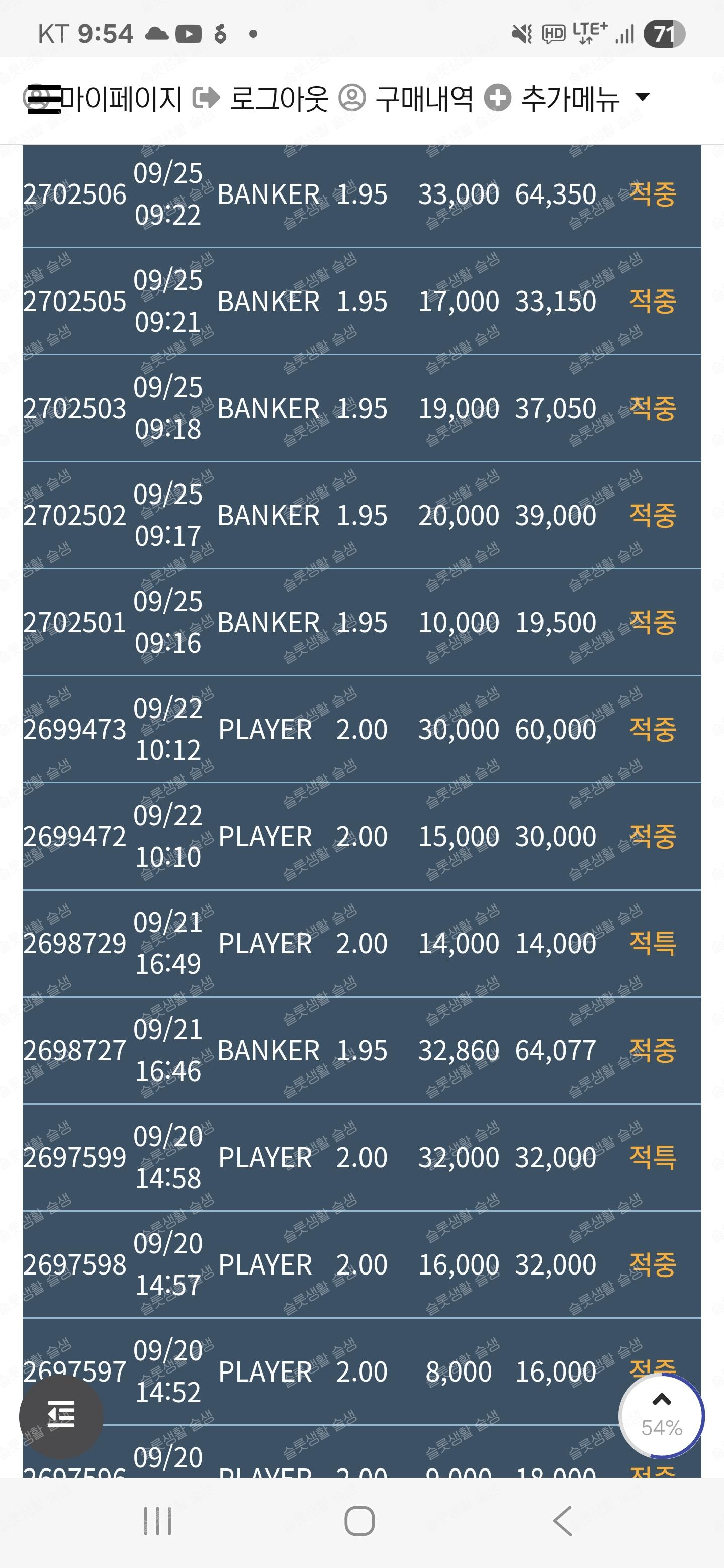Go to the system home screen
This screenshot has height=1568, width=724.
pyautogui.click(x=360, y=1521)
